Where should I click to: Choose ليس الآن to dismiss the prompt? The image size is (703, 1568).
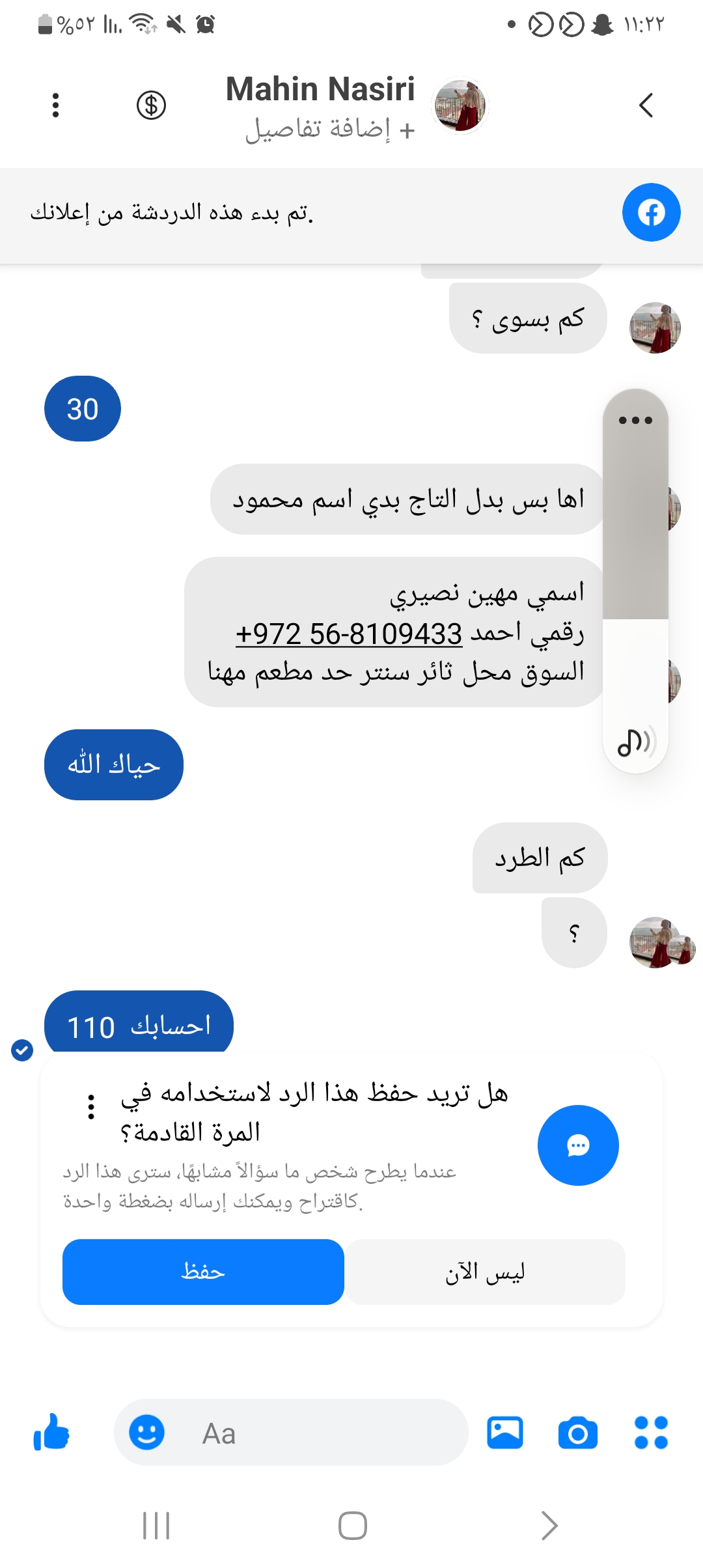pos(485,1272)
